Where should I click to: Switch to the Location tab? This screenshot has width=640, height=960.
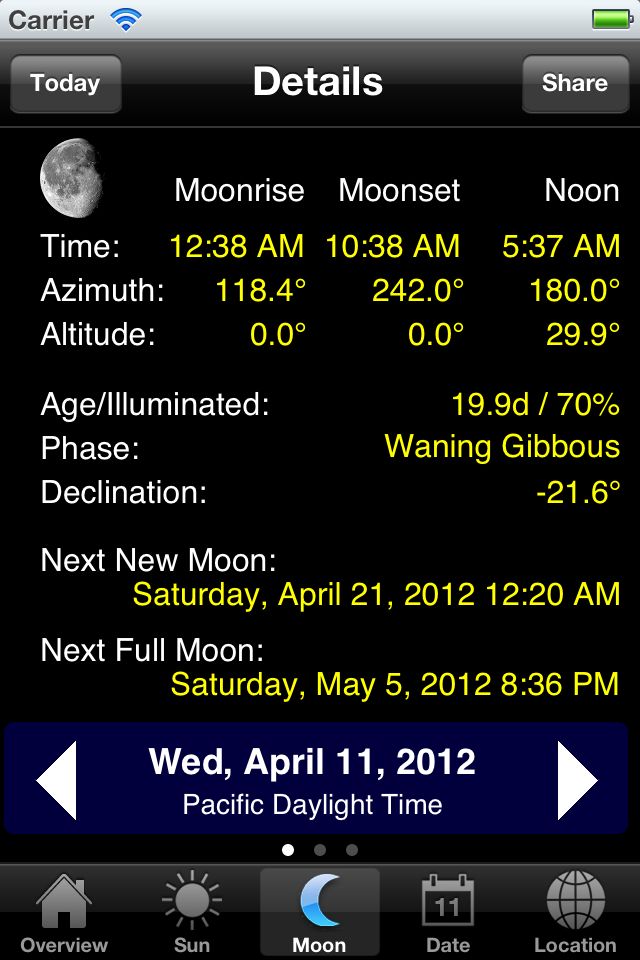[x=575, y=912]
